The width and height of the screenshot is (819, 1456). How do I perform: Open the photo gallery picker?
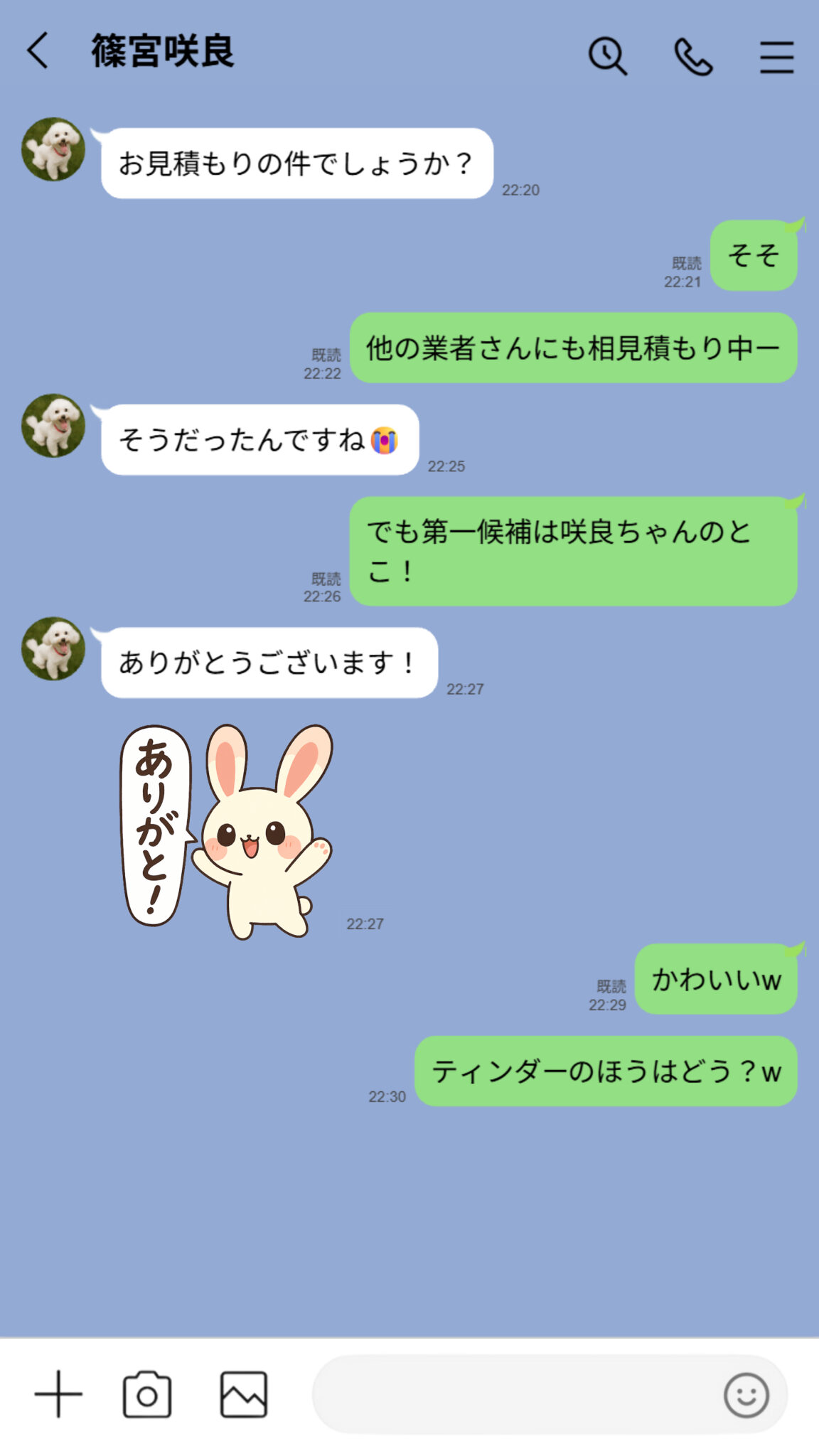pos(243,1394)
